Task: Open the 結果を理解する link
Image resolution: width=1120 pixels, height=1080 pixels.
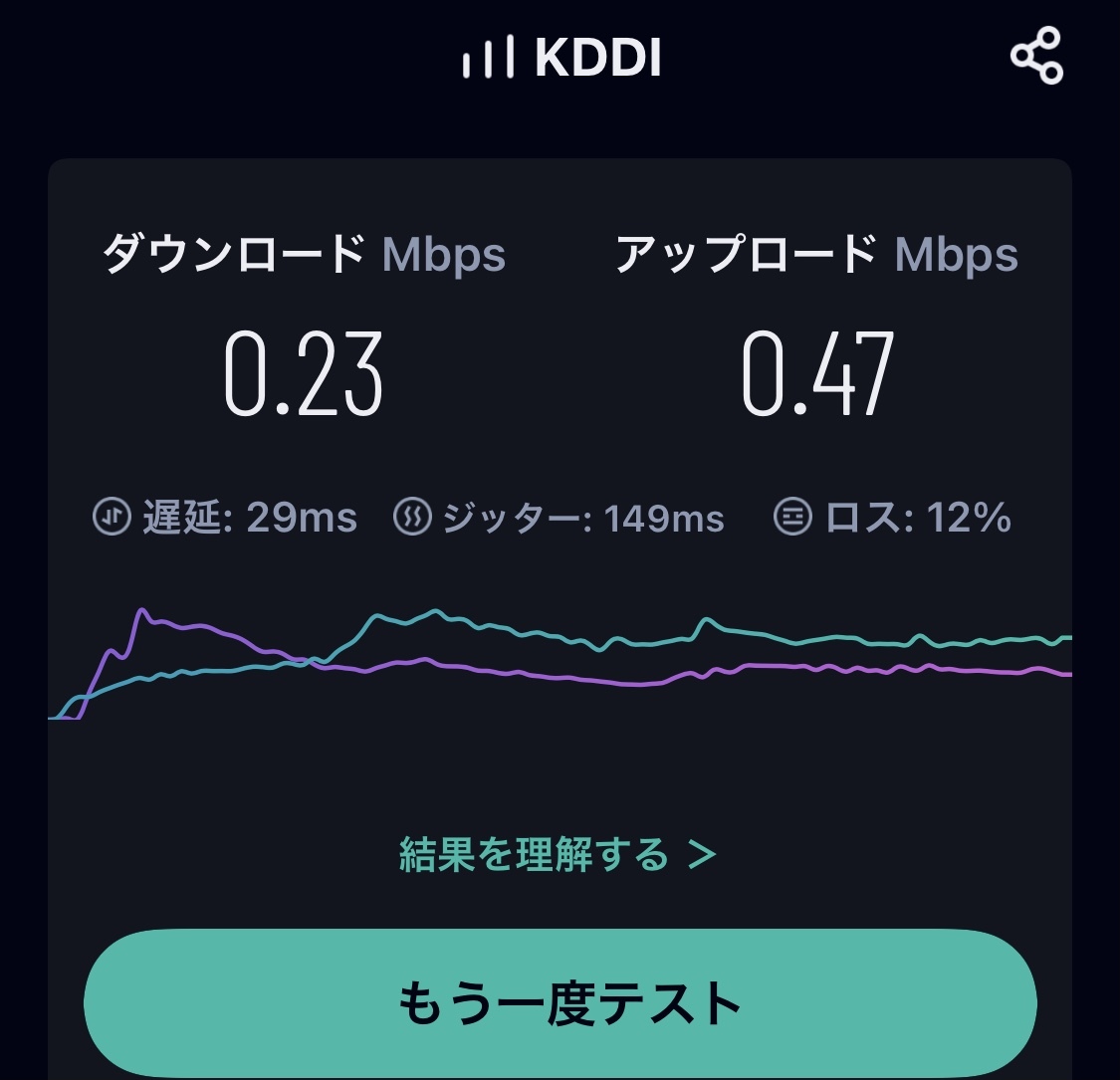Action: (x=558, y=854)
